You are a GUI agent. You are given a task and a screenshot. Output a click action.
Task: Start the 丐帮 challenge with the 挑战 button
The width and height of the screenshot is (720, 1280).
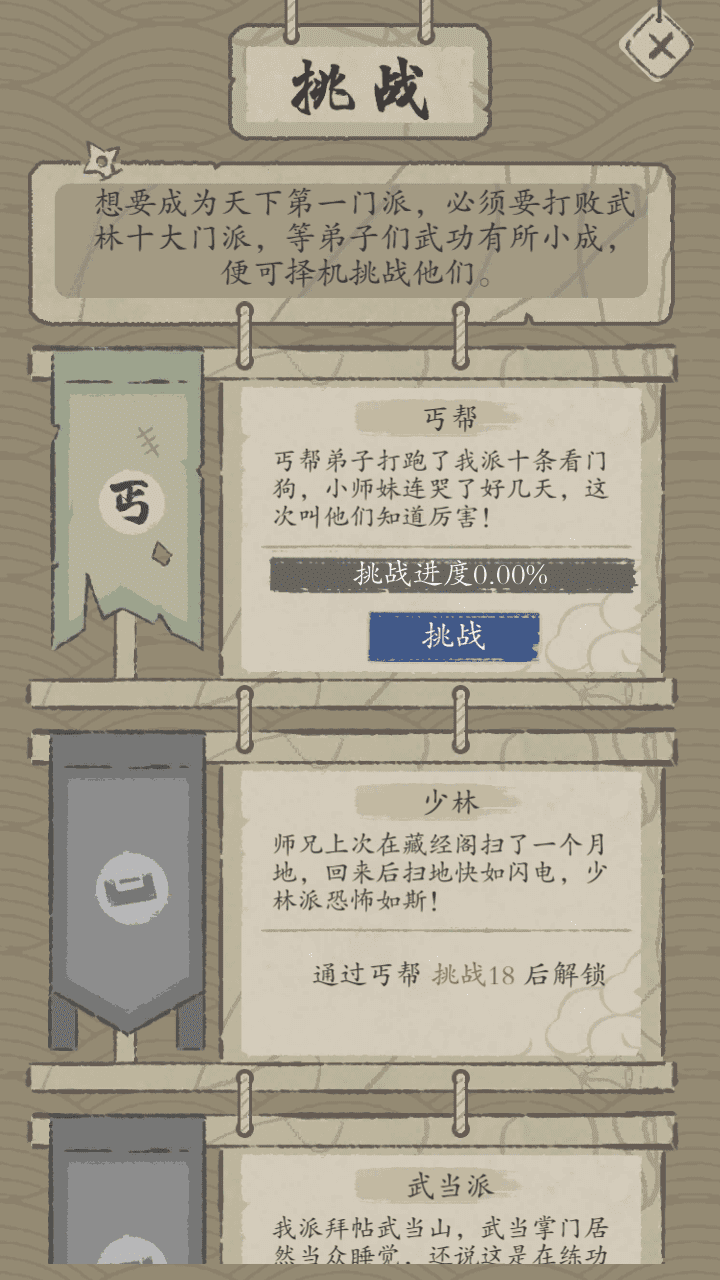[454, 636]
